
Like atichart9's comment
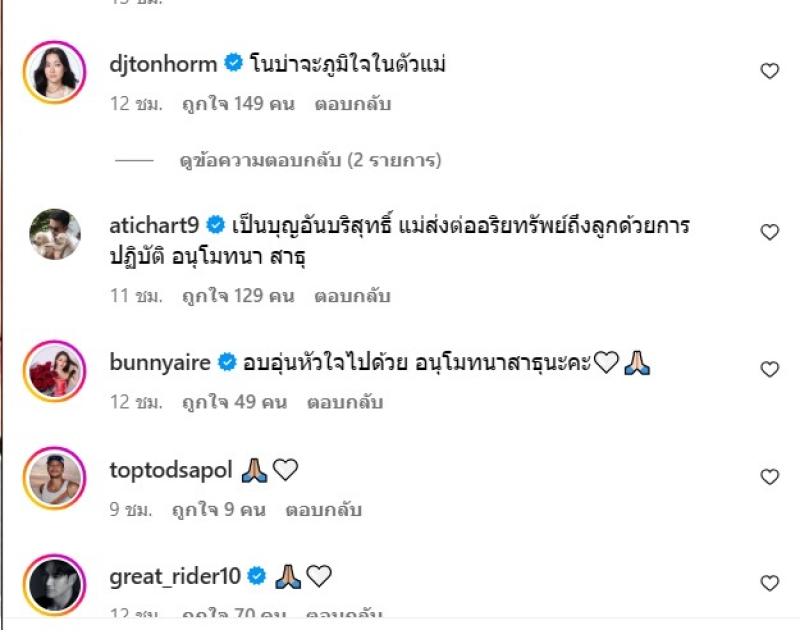769,232
